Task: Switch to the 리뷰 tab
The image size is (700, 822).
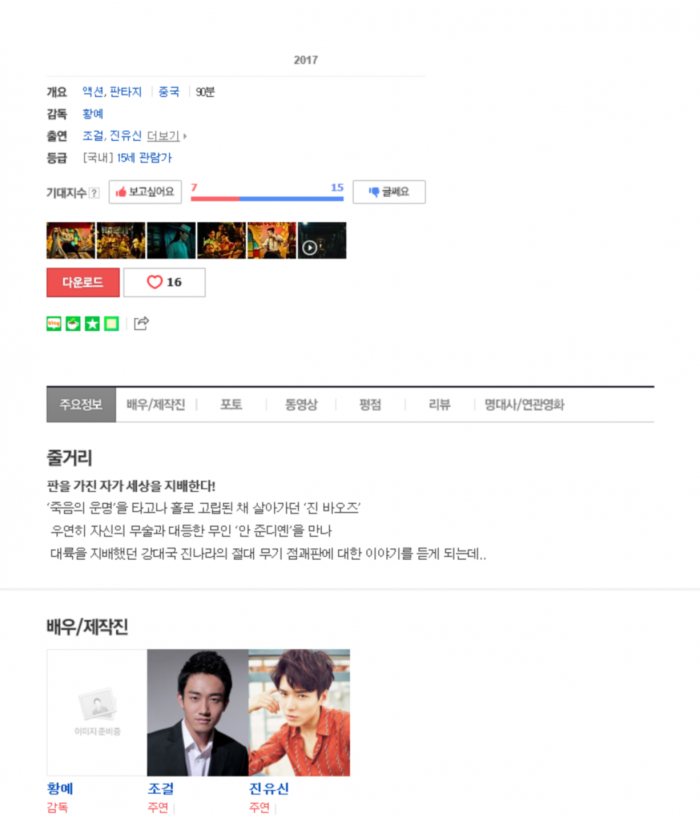Action: [x=439, y=405]
